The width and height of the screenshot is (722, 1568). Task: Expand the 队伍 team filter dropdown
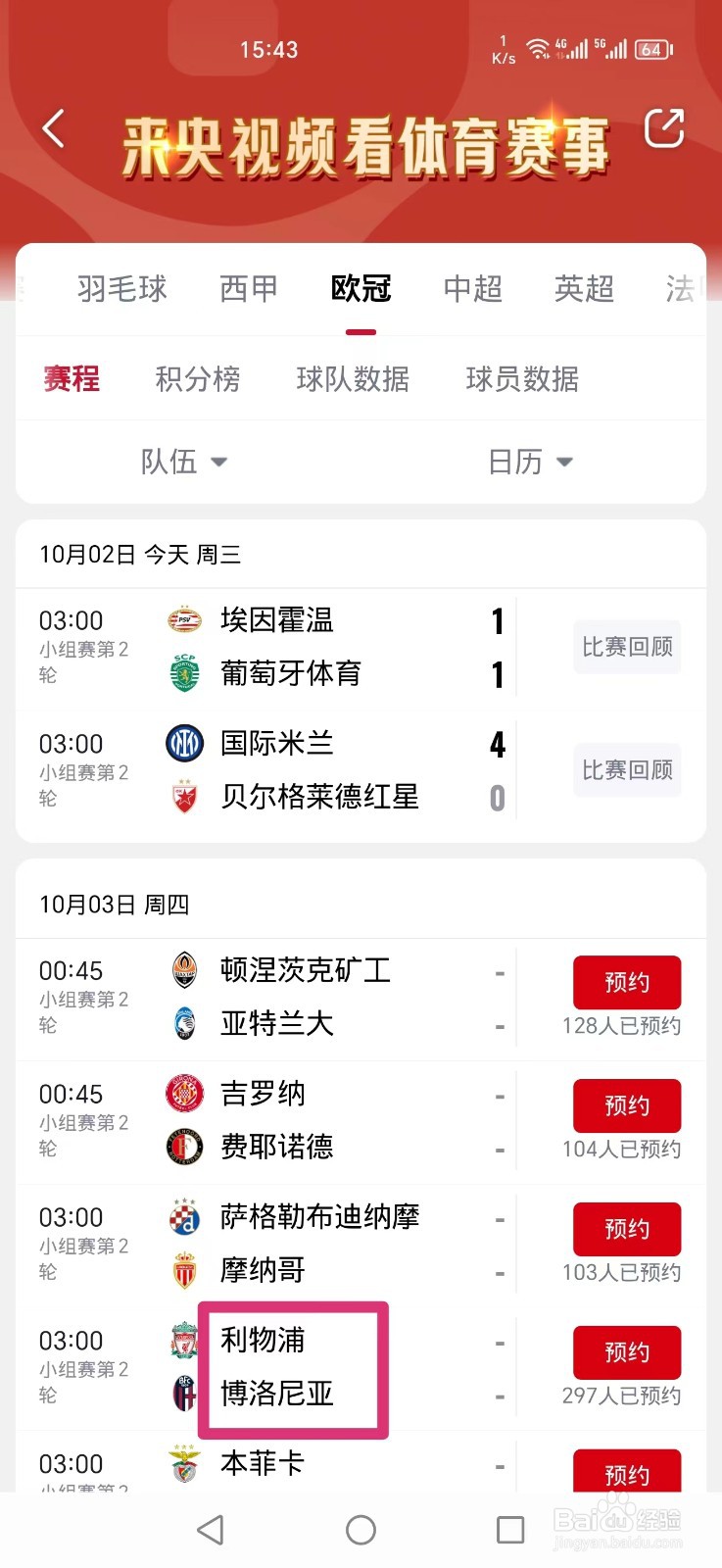(184, 462)
